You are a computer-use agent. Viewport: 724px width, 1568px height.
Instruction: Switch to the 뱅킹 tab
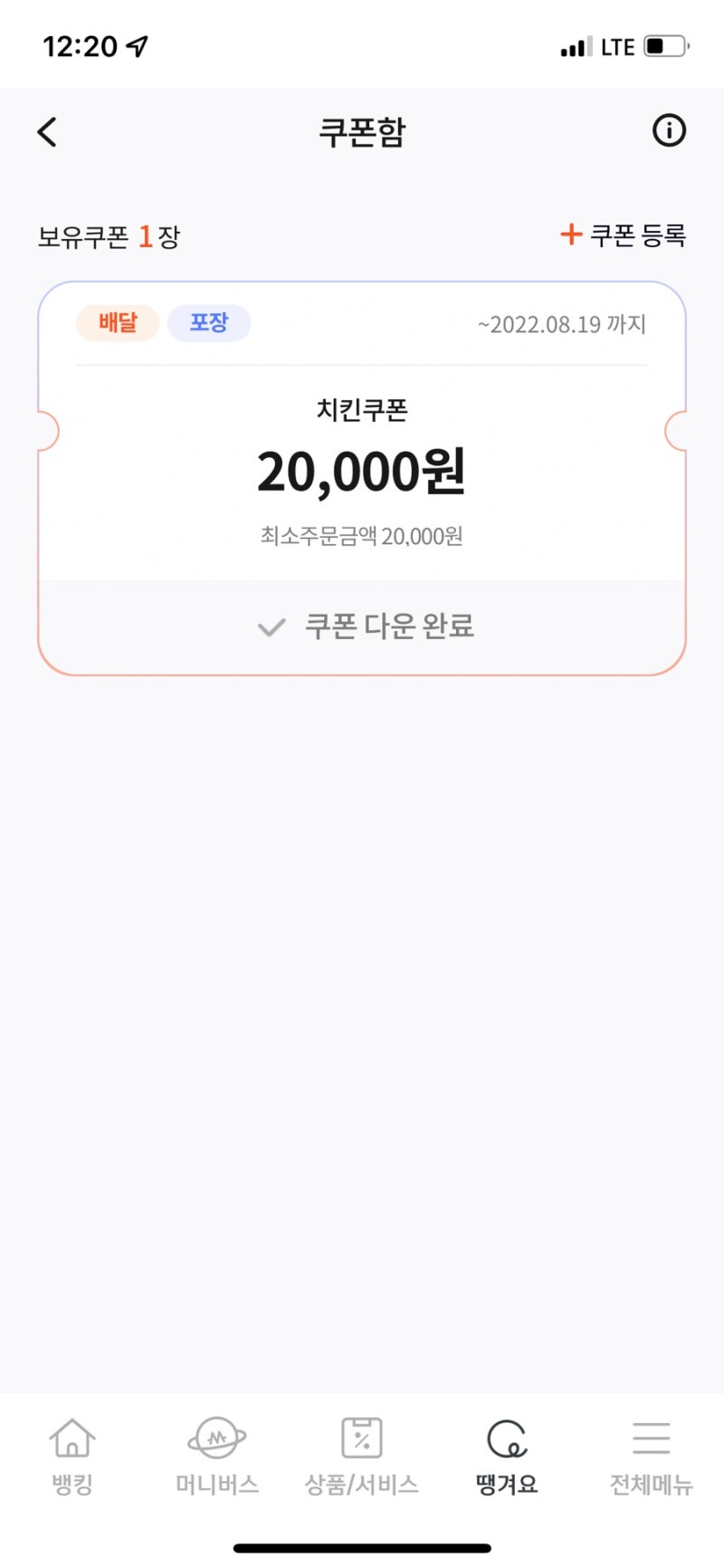pos(72,1456)
